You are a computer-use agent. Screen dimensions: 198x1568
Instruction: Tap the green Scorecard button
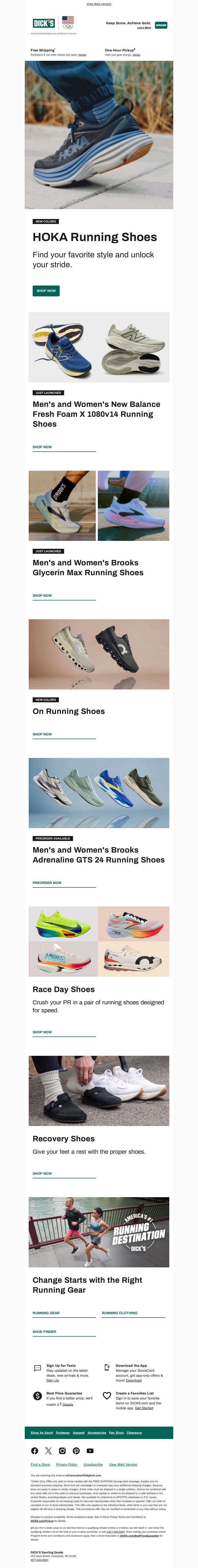(x=161, y=25)
